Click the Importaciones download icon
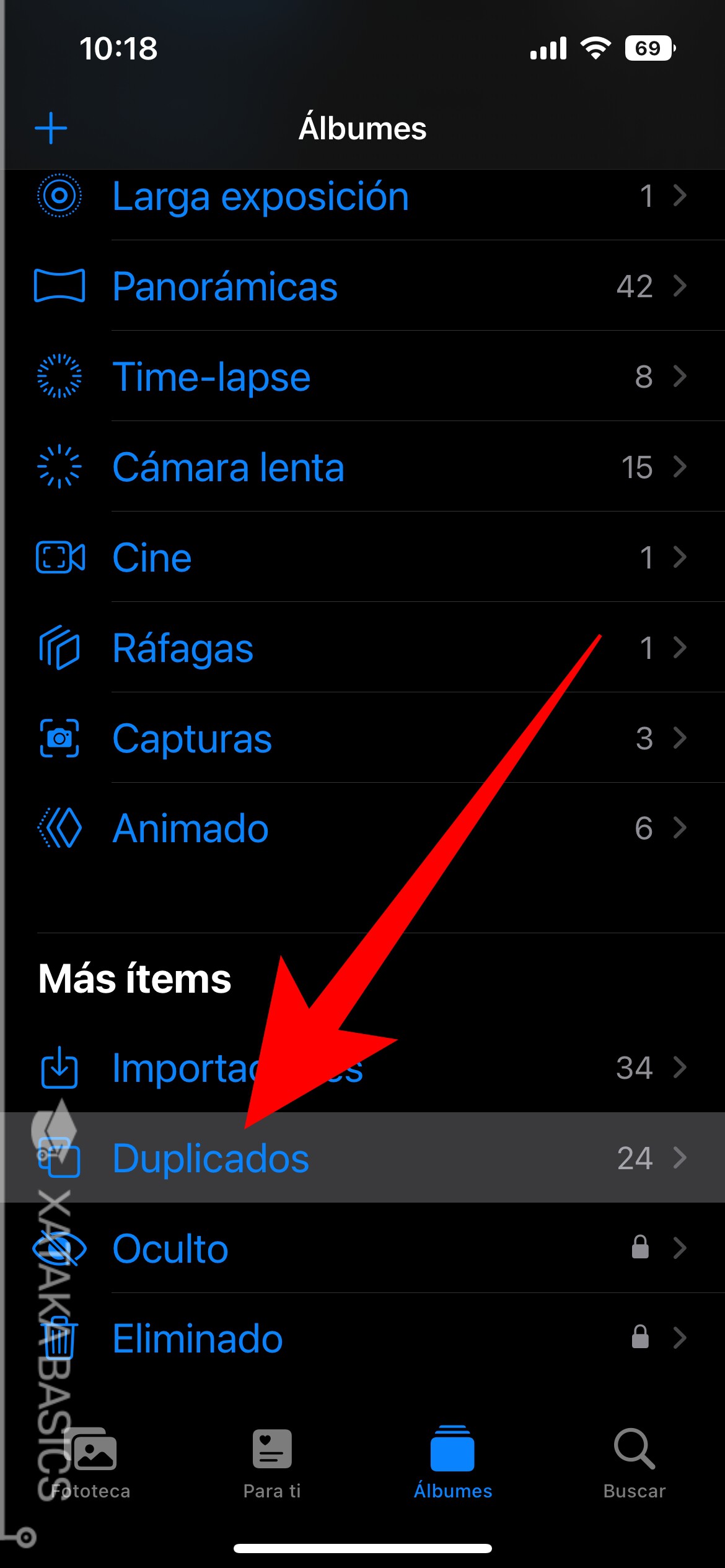The image size is (725, 1568). pos(60,1068)
